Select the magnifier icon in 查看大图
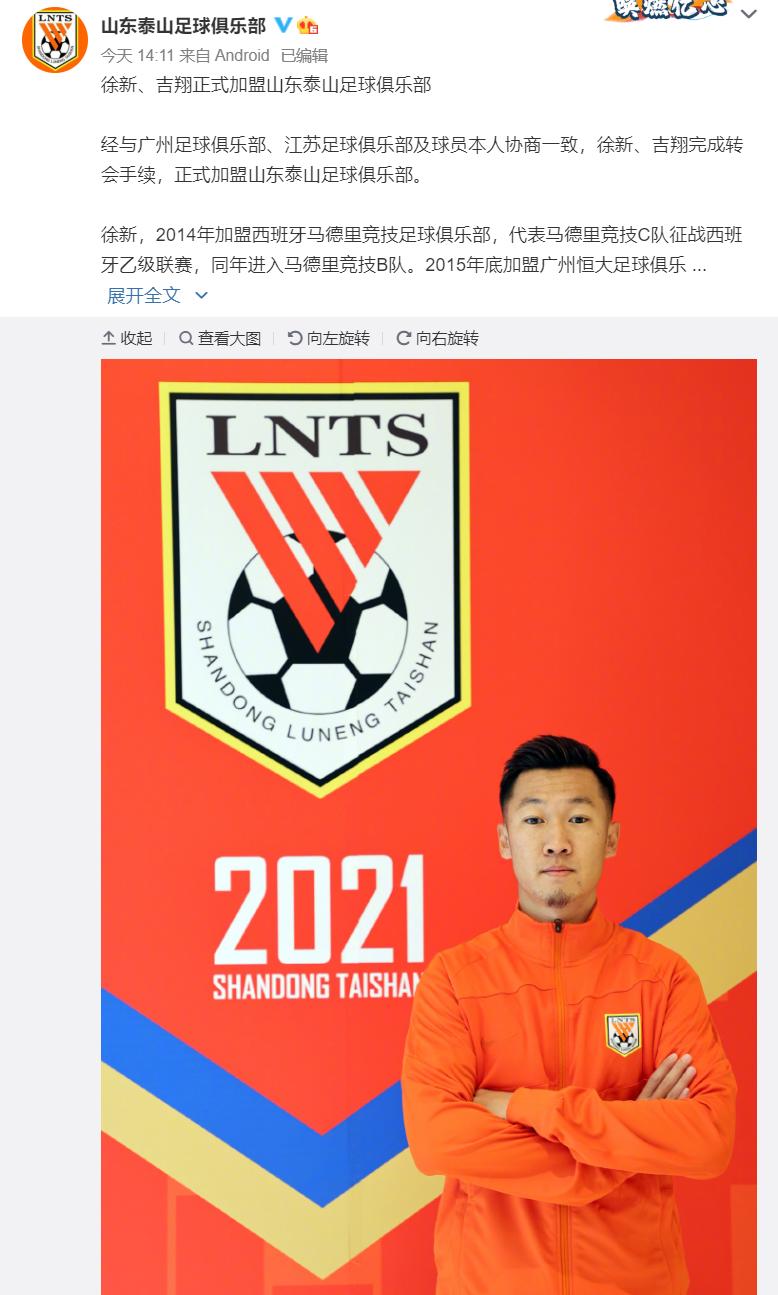778x1295 pixels. pos(185,338)
